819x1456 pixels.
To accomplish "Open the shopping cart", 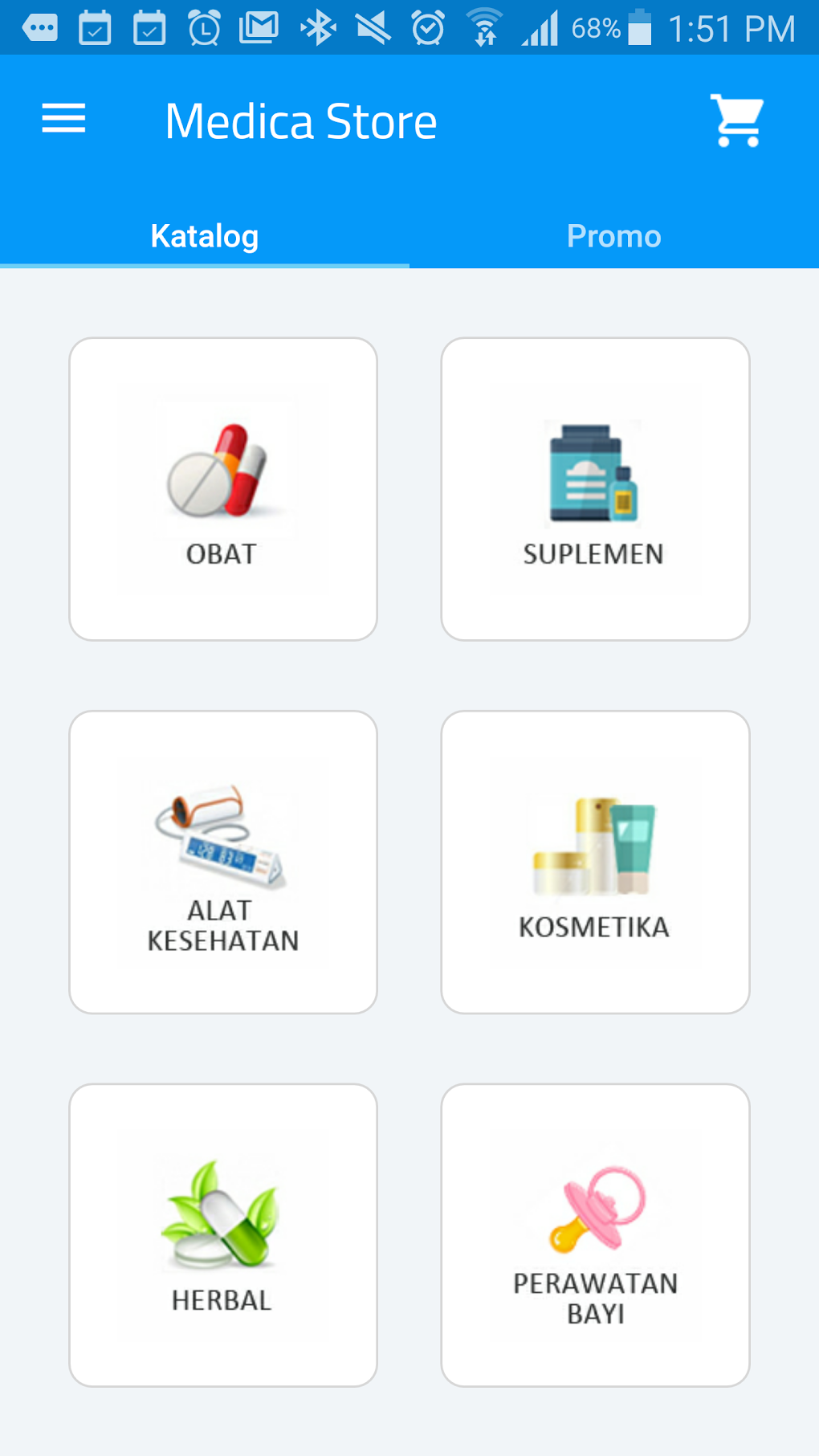I will click(735, 119).
